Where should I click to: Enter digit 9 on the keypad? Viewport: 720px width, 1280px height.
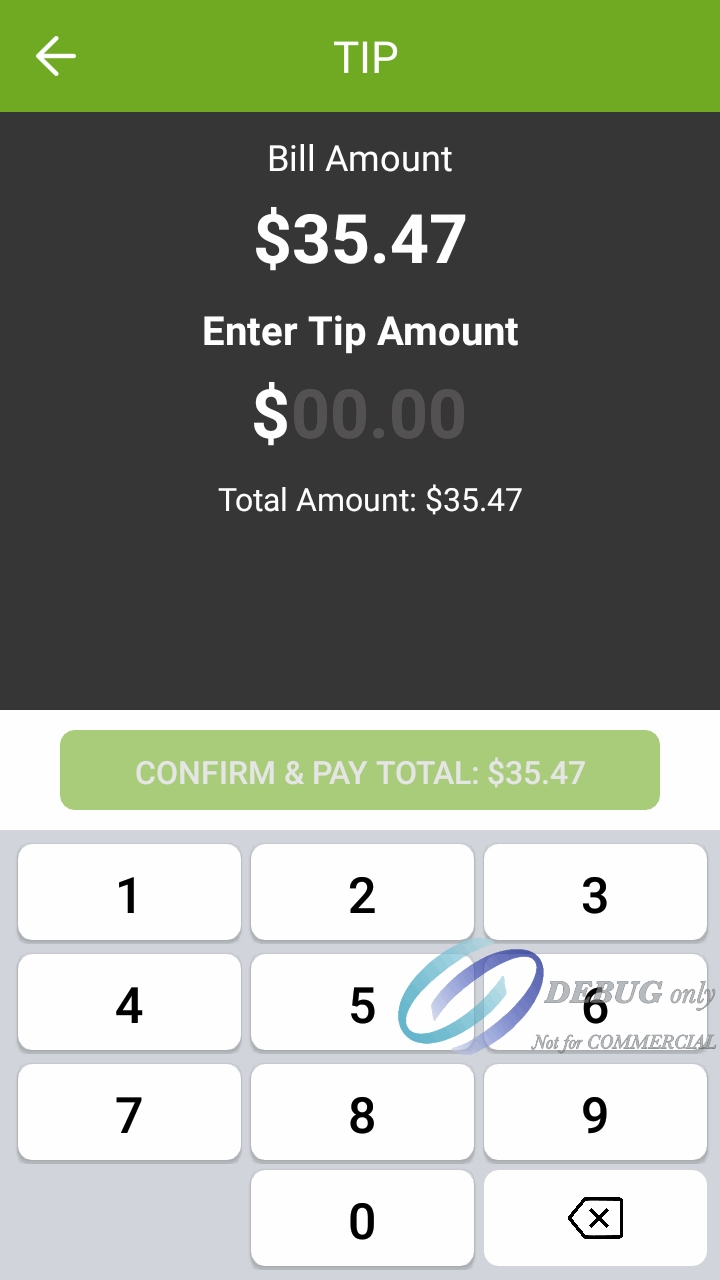pos(595,1113)
